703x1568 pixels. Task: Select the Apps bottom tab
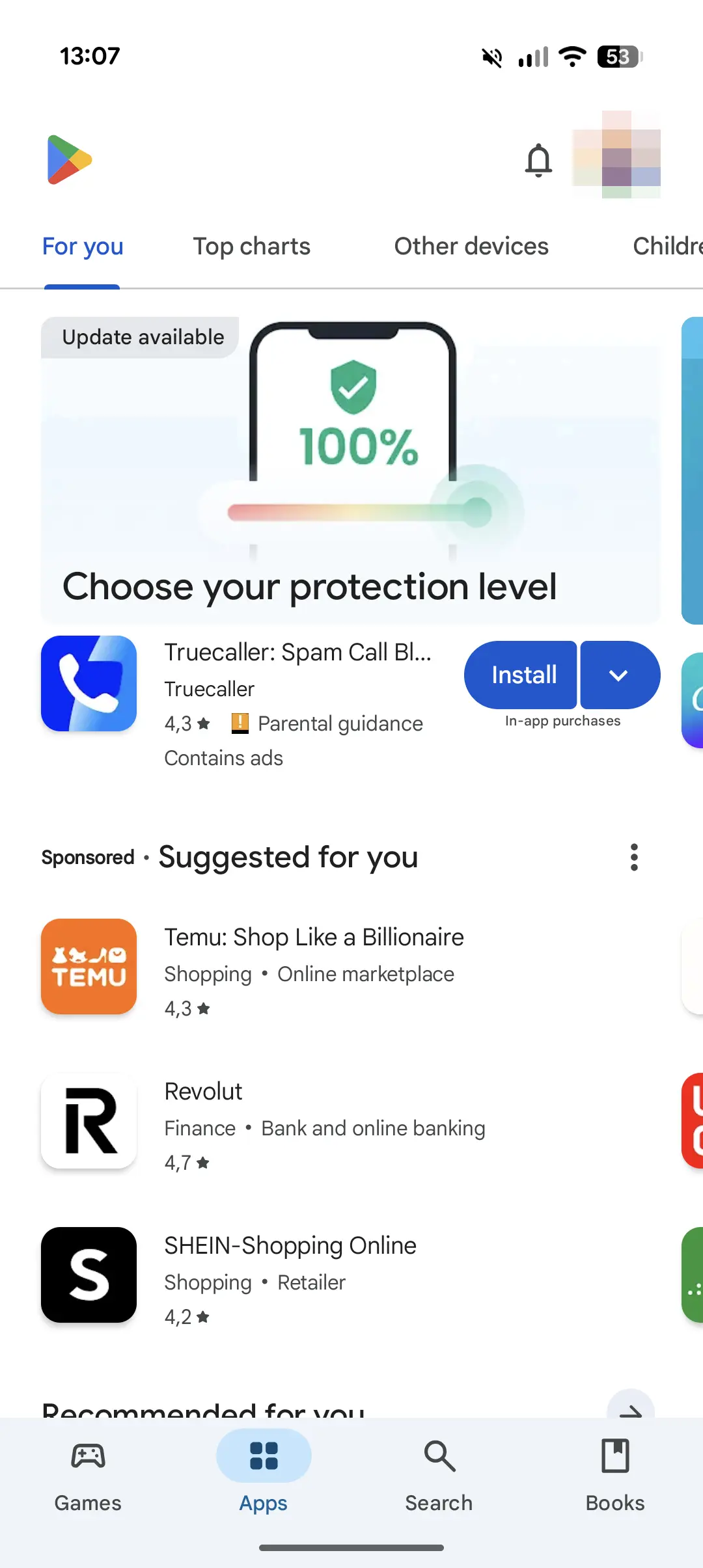coord(264,1476)
